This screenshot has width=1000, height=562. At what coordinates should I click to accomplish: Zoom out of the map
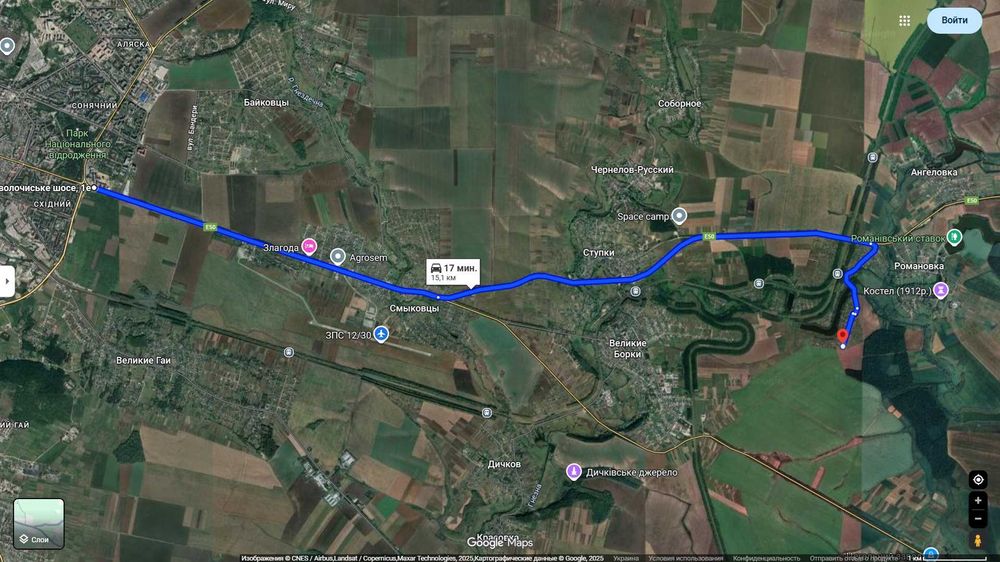tap(978, 519)
